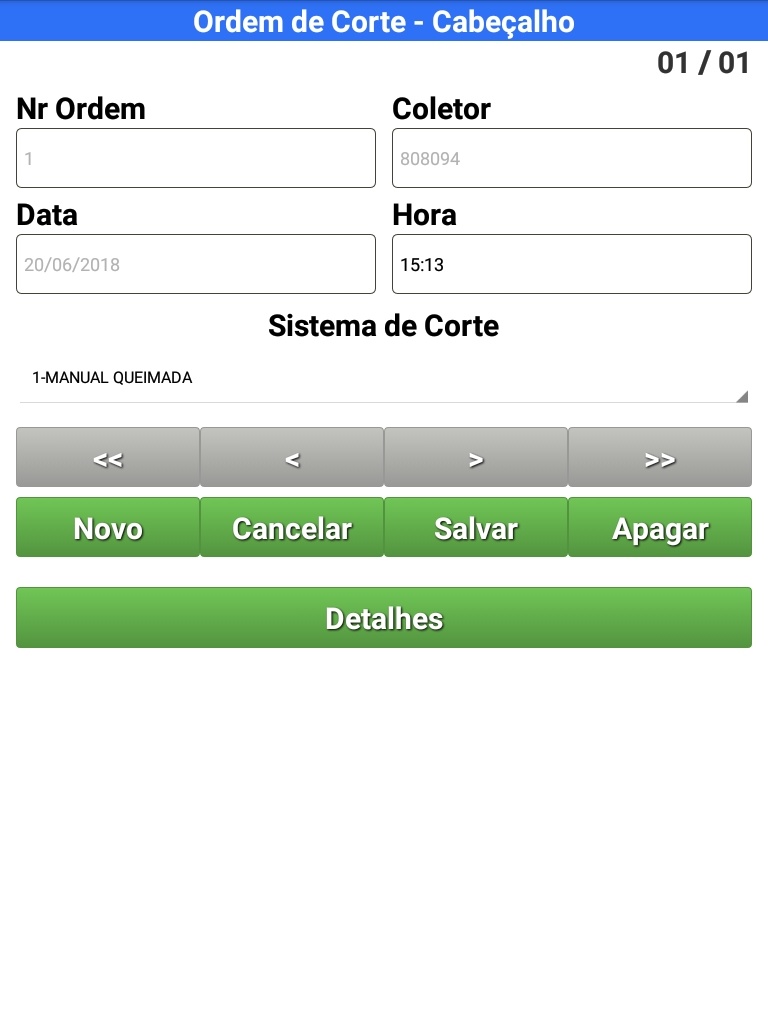The height and width of the screenshot is (1024, 768).
Task: Select the Coletor input field
Action: click(571, 158)
